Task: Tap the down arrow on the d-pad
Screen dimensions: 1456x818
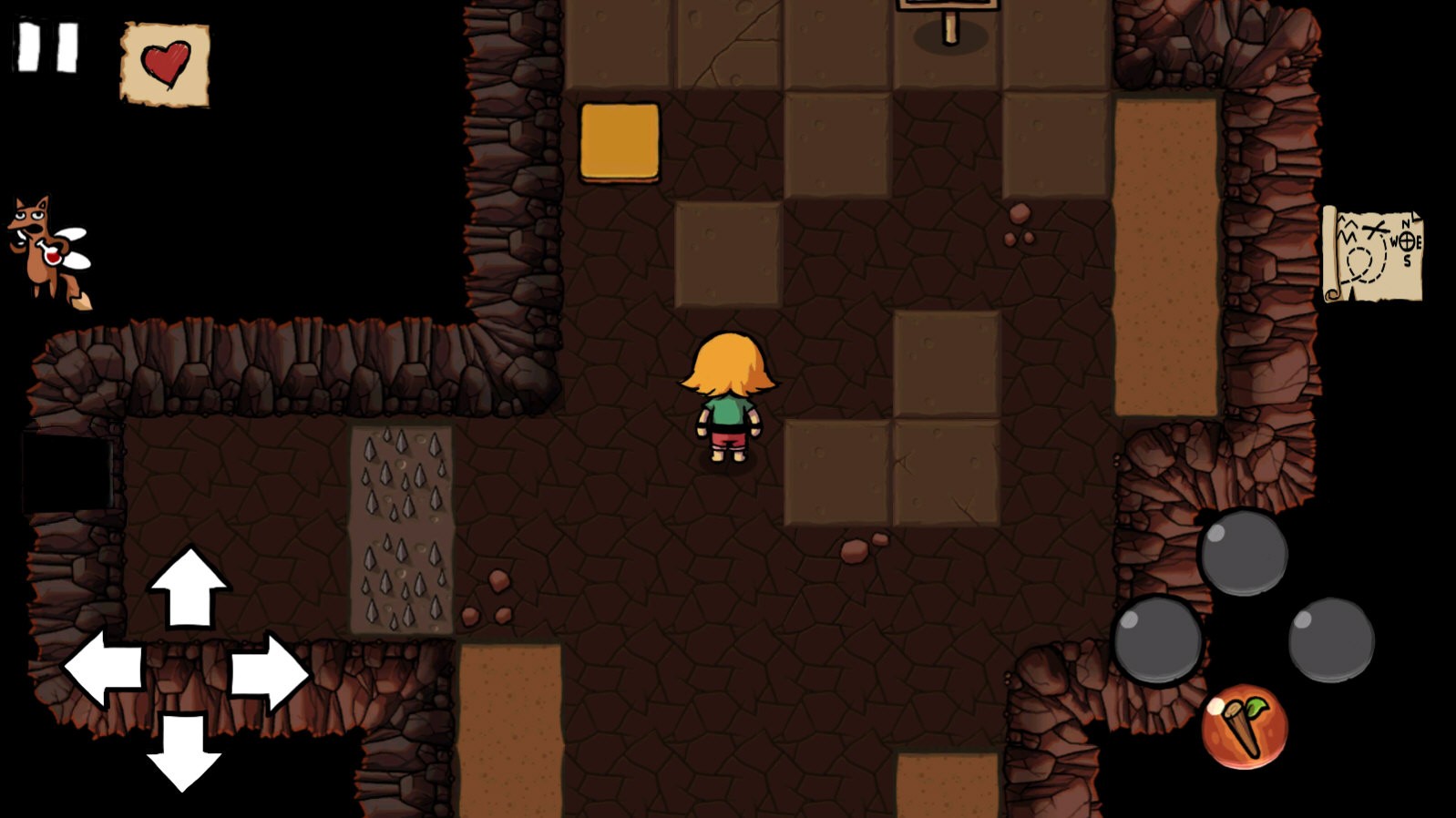Action: coord(185,751)
